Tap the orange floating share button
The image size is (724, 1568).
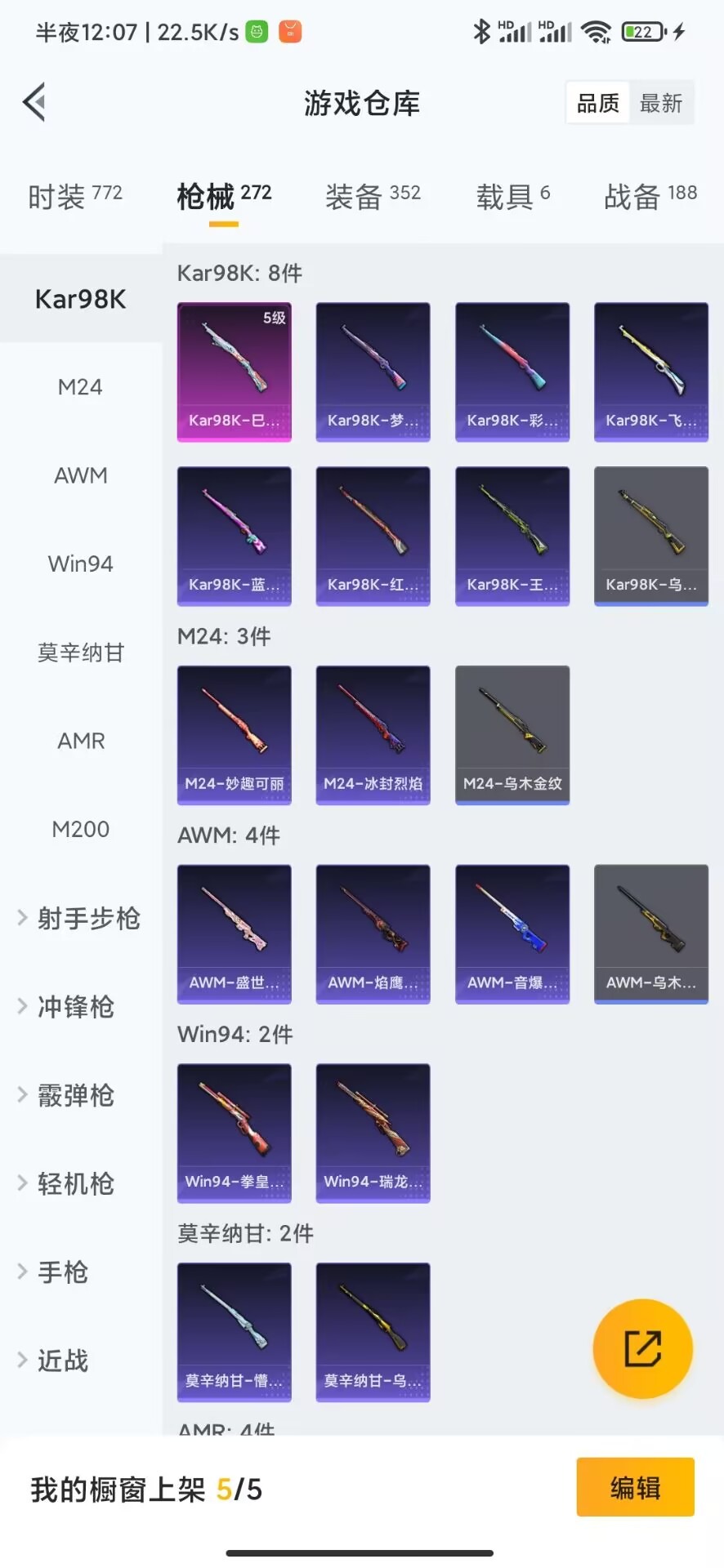pos(642,1348)
